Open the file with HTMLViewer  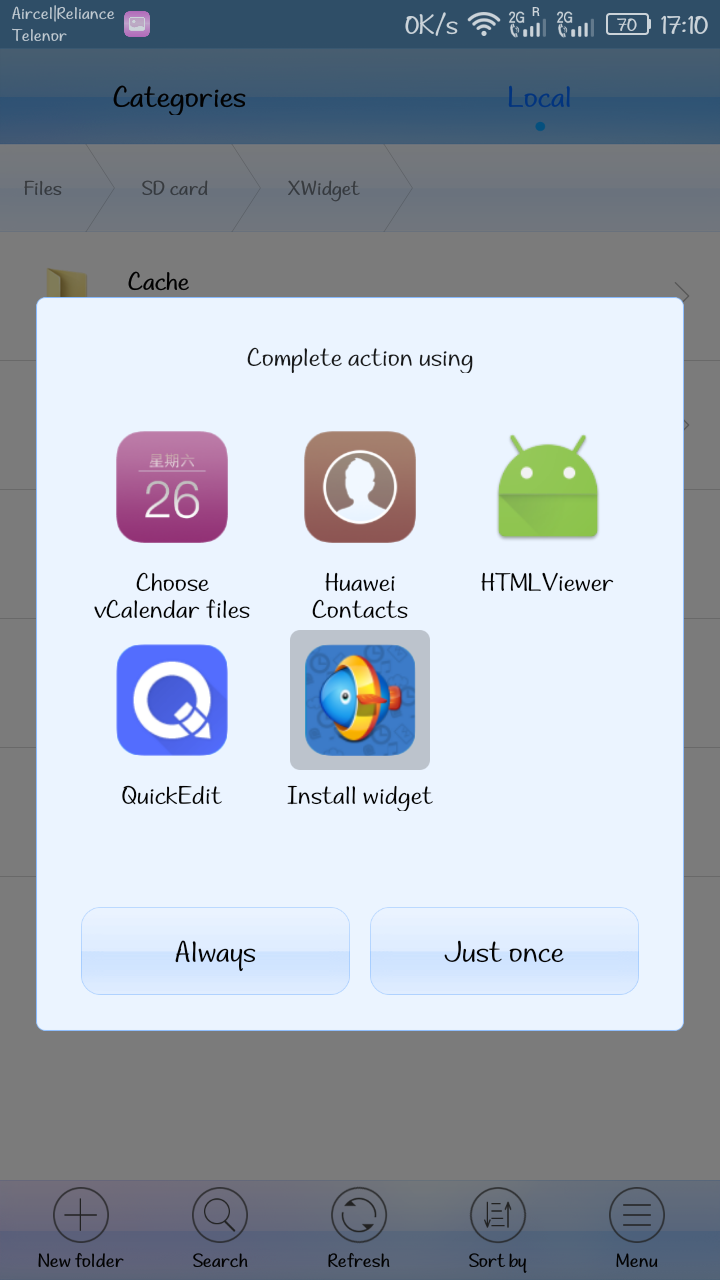tap(547, 487)
